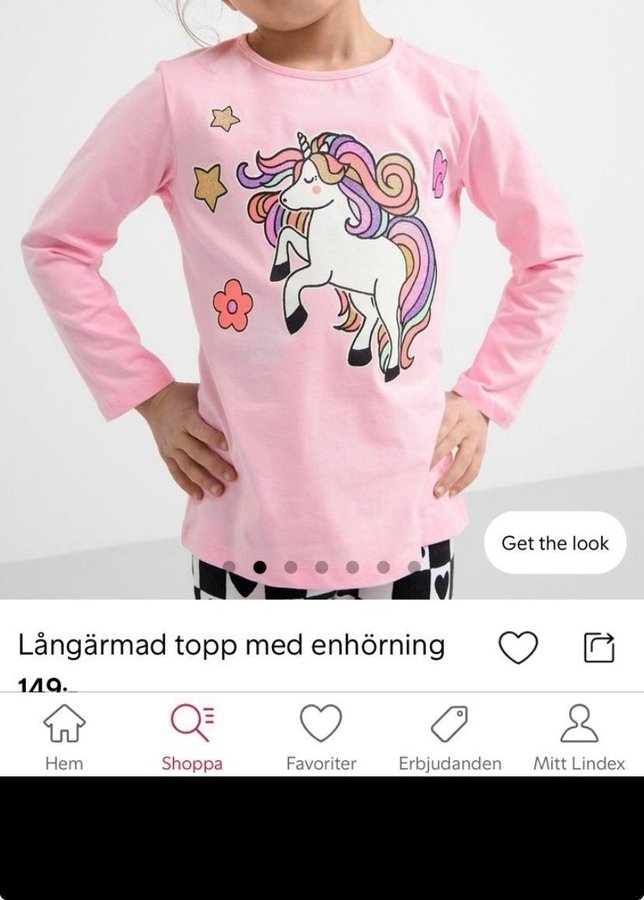The height and width of the screenshot is (900, 644).
Task: Go to the Hem tab
Action: point(64,737)
